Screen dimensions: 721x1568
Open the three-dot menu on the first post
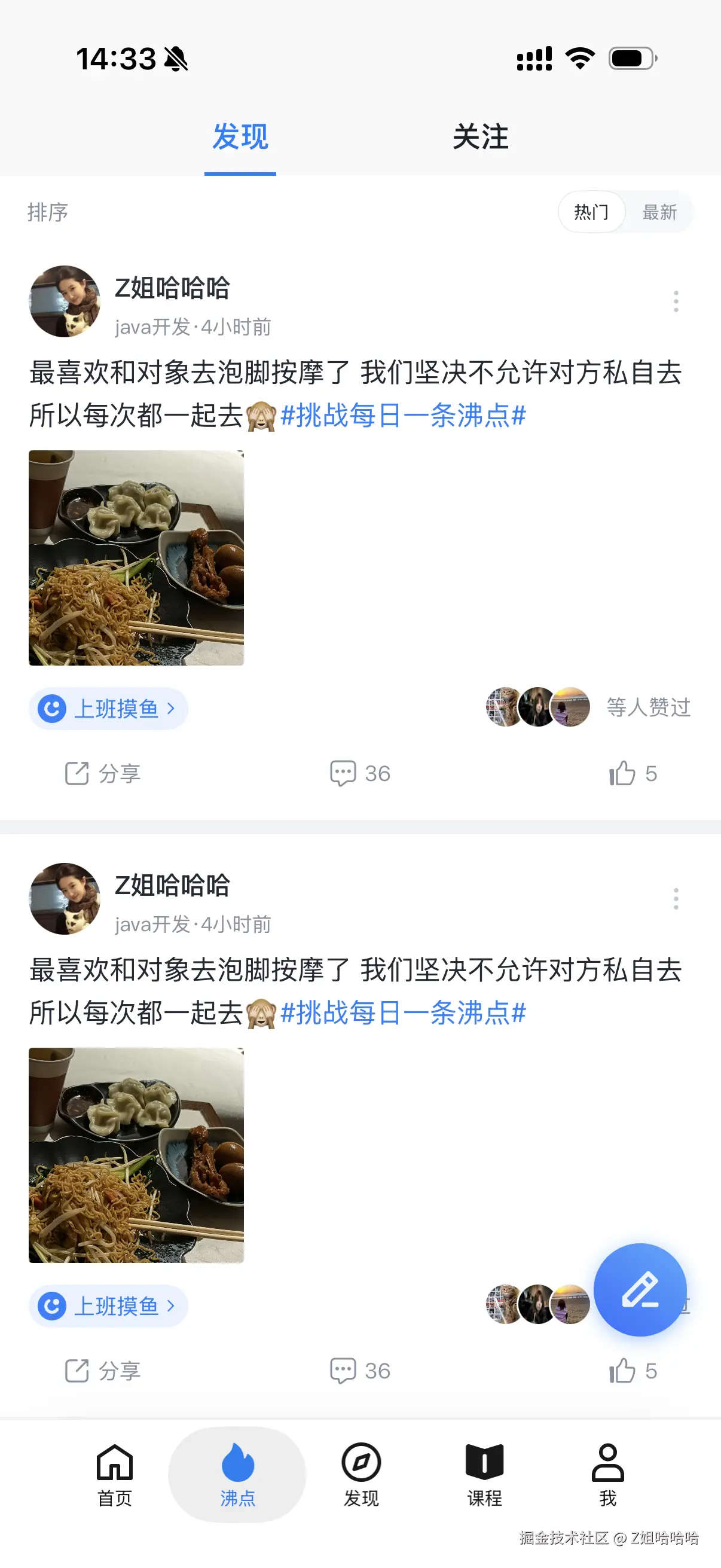(676, 301)
